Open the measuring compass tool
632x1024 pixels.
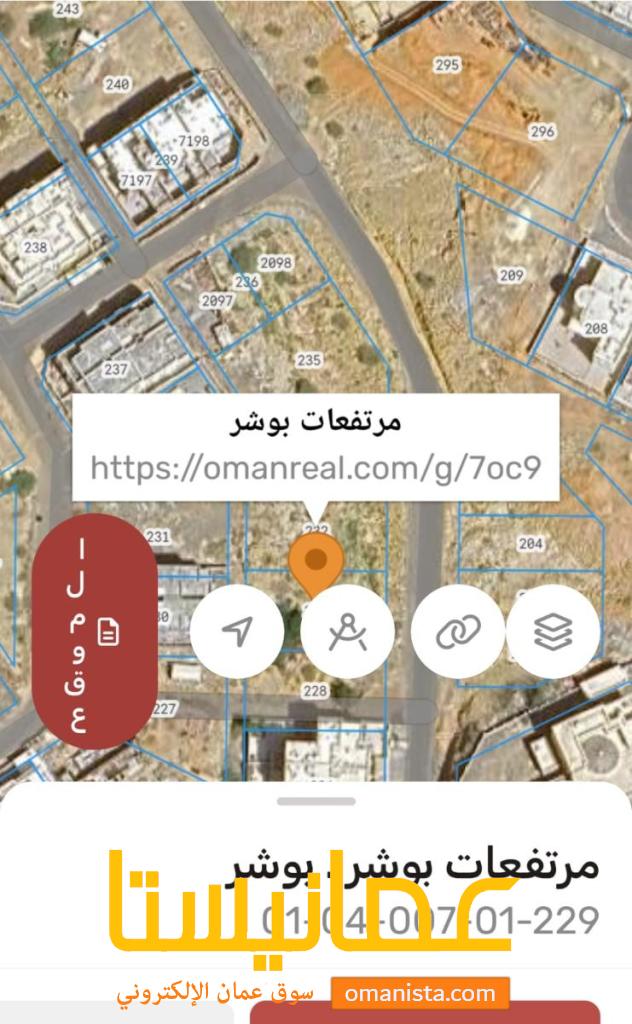(347, 631)
